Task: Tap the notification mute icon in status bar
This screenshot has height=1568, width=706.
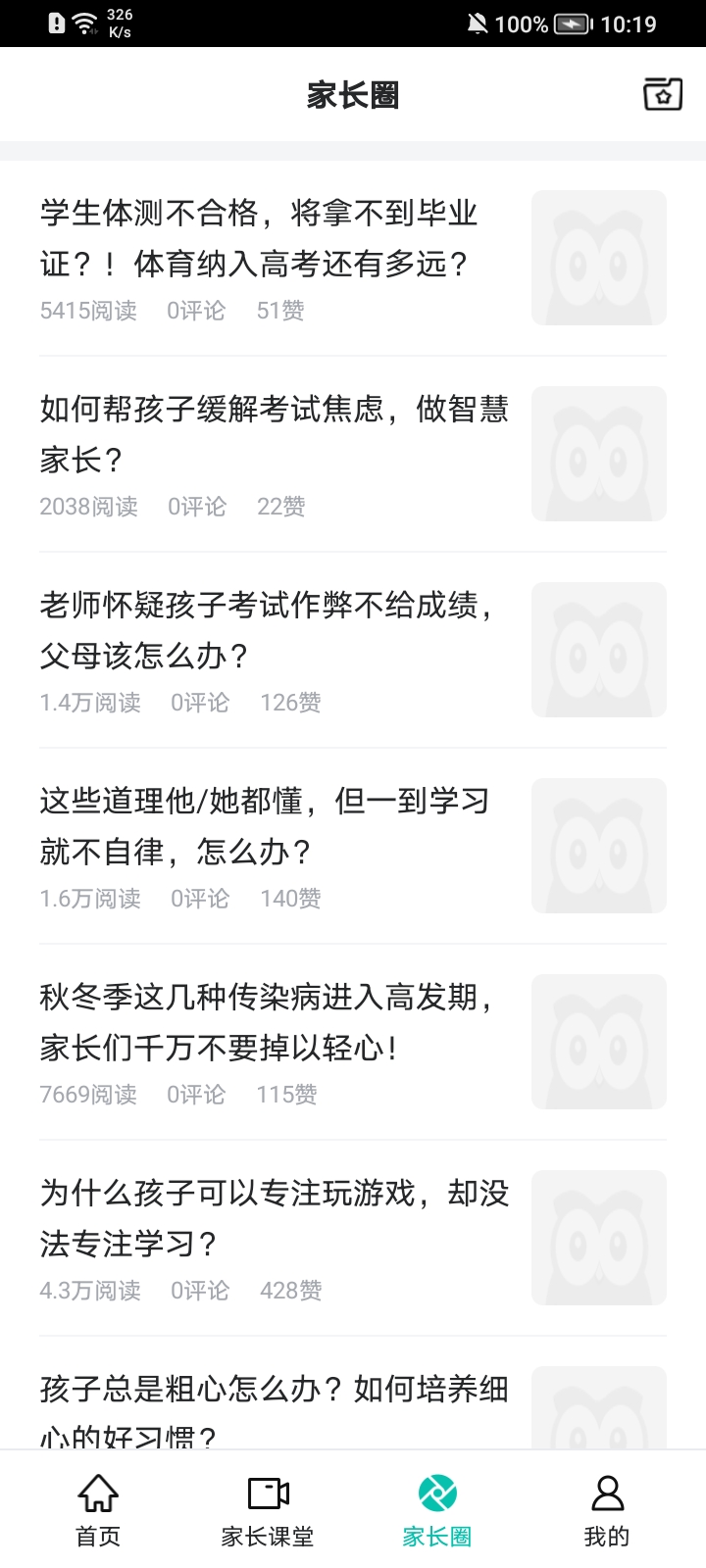Action: (479, 24)
